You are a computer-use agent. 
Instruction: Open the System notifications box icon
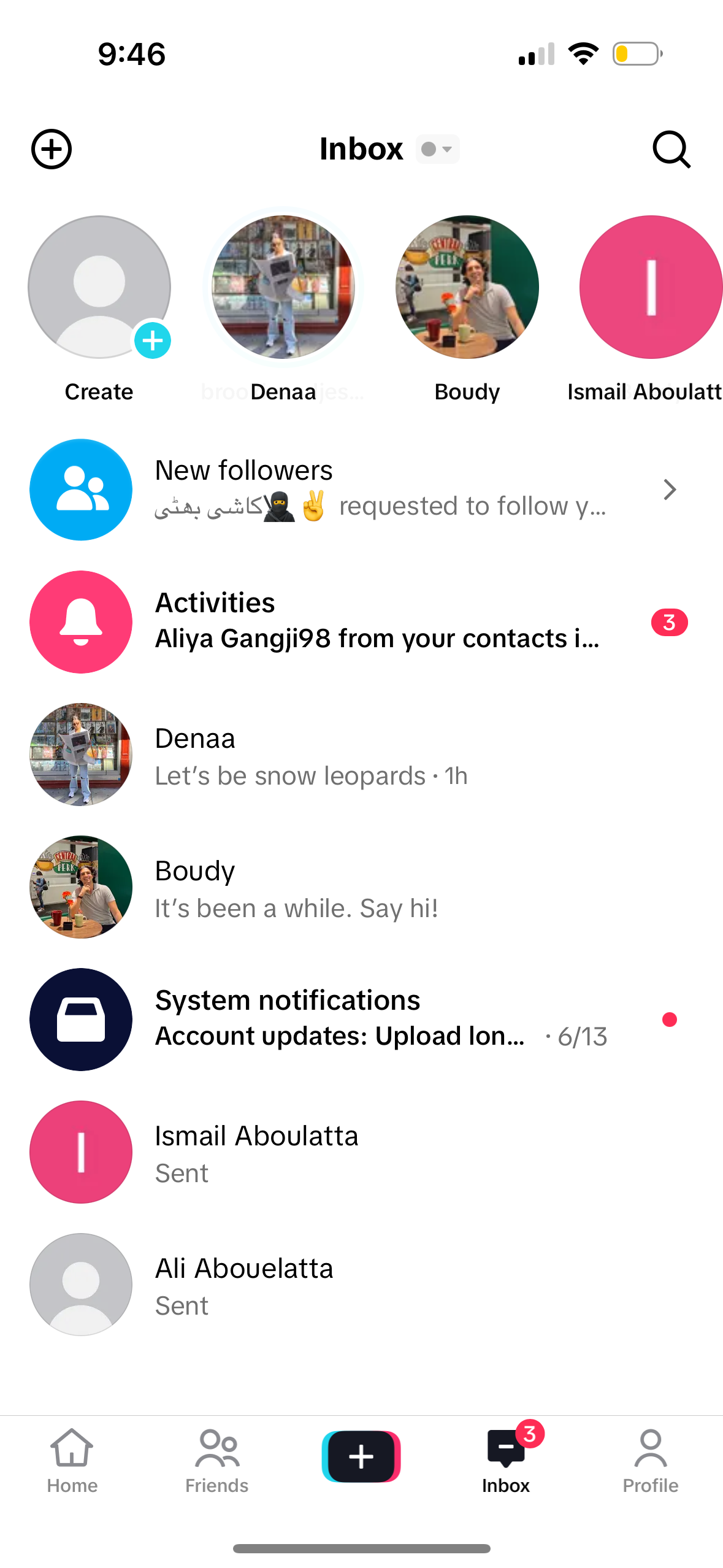pyautogui.click(x=80, y=1019)
